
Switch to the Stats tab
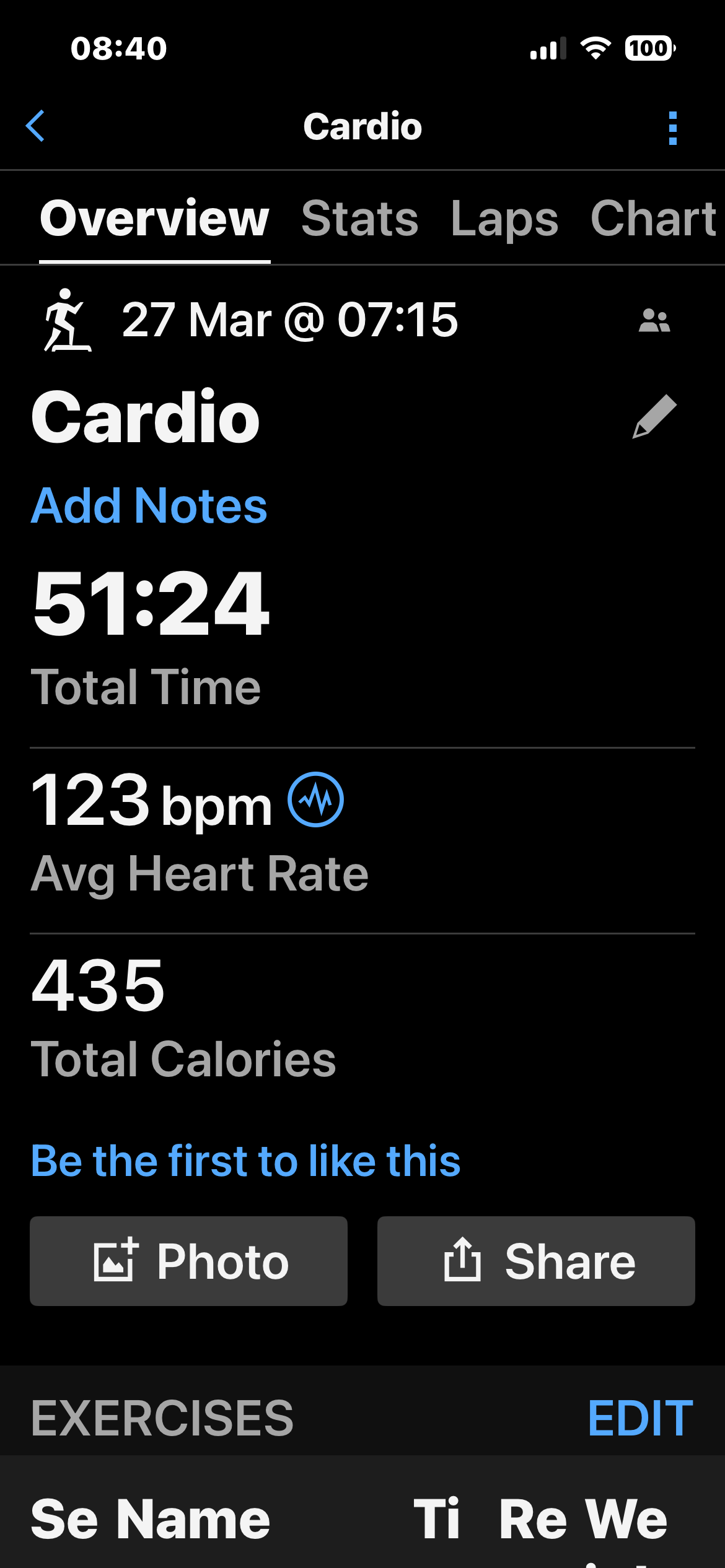pyautogui.click(x=359, y=219)
